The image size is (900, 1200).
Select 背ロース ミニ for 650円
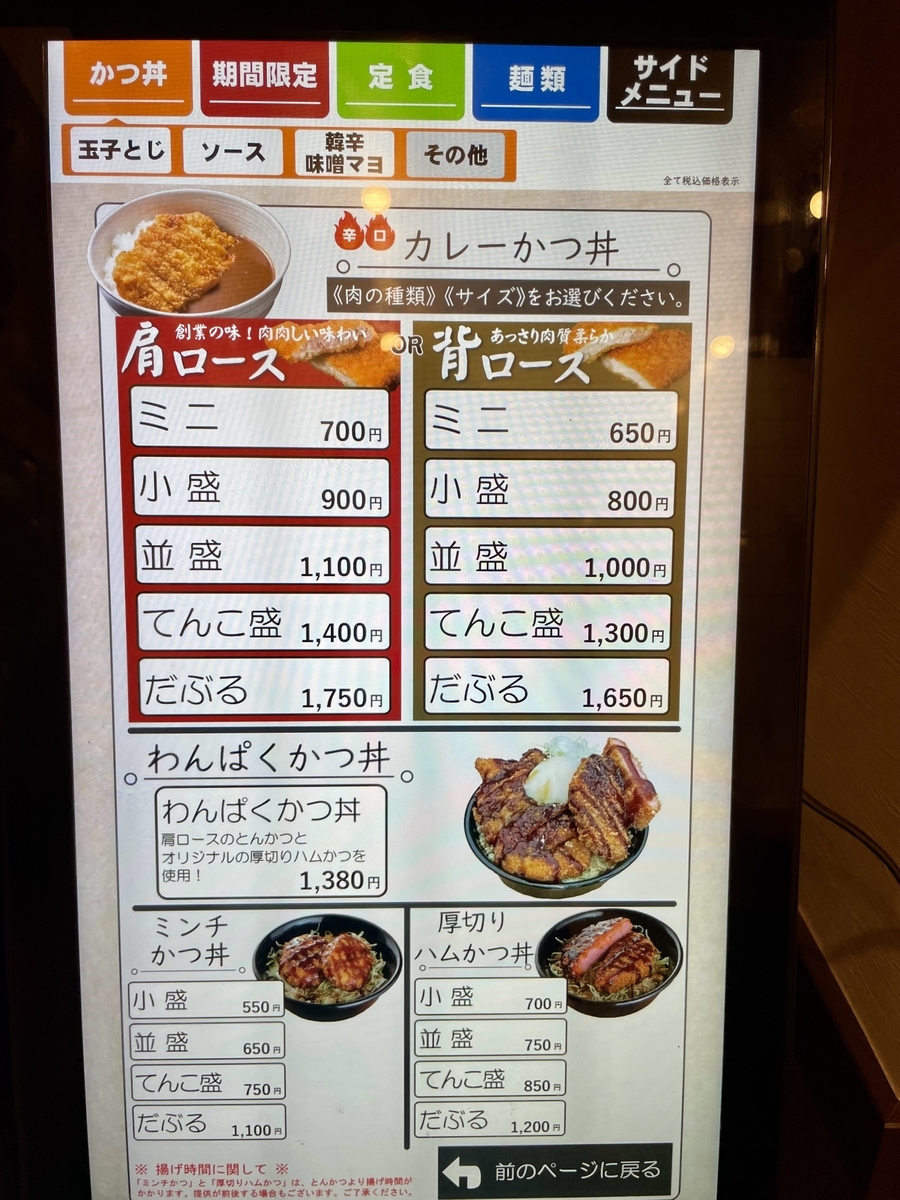(550, 420)
